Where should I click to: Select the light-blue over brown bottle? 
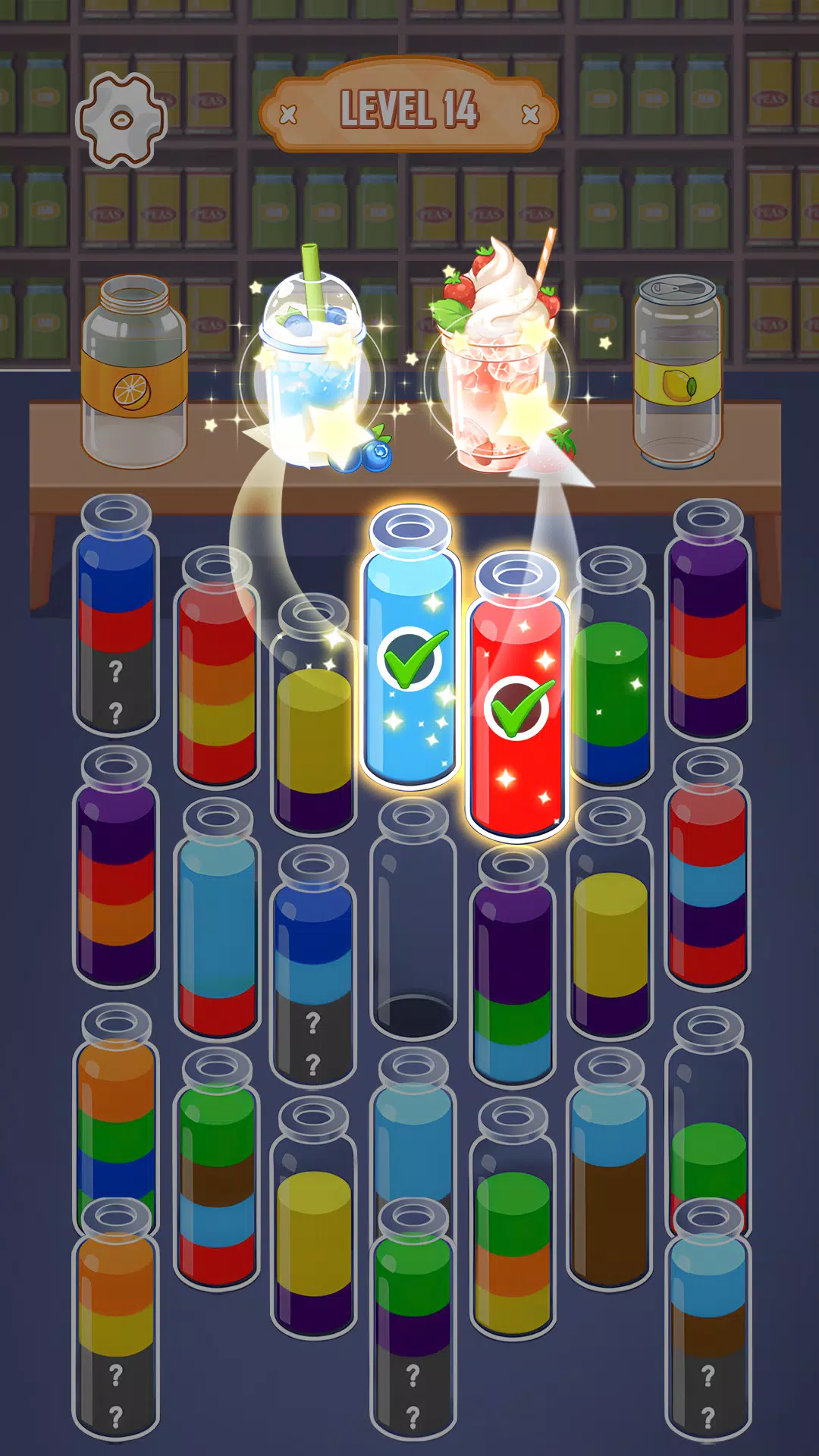pos(610,1183)
